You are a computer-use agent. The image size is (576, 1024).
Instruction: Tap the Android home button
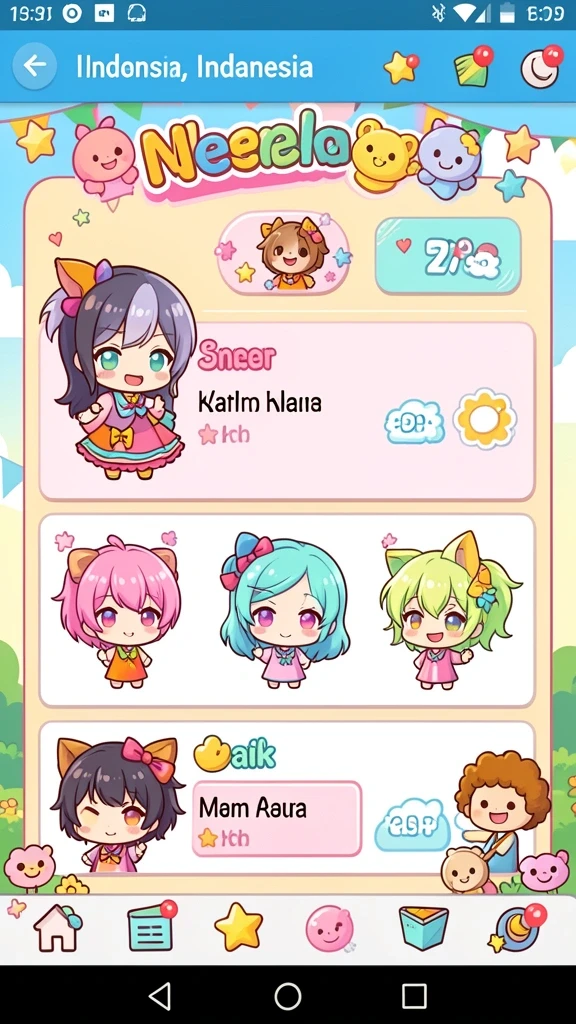tap(288, 997)
